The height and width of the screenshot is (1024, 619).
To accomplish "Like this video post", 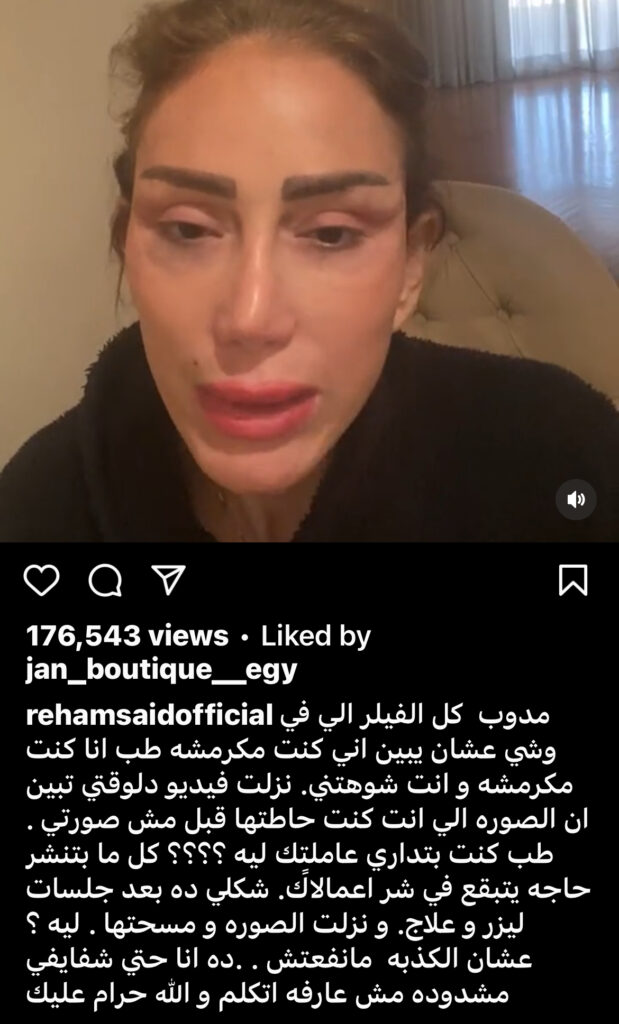I will pos(41,581).
